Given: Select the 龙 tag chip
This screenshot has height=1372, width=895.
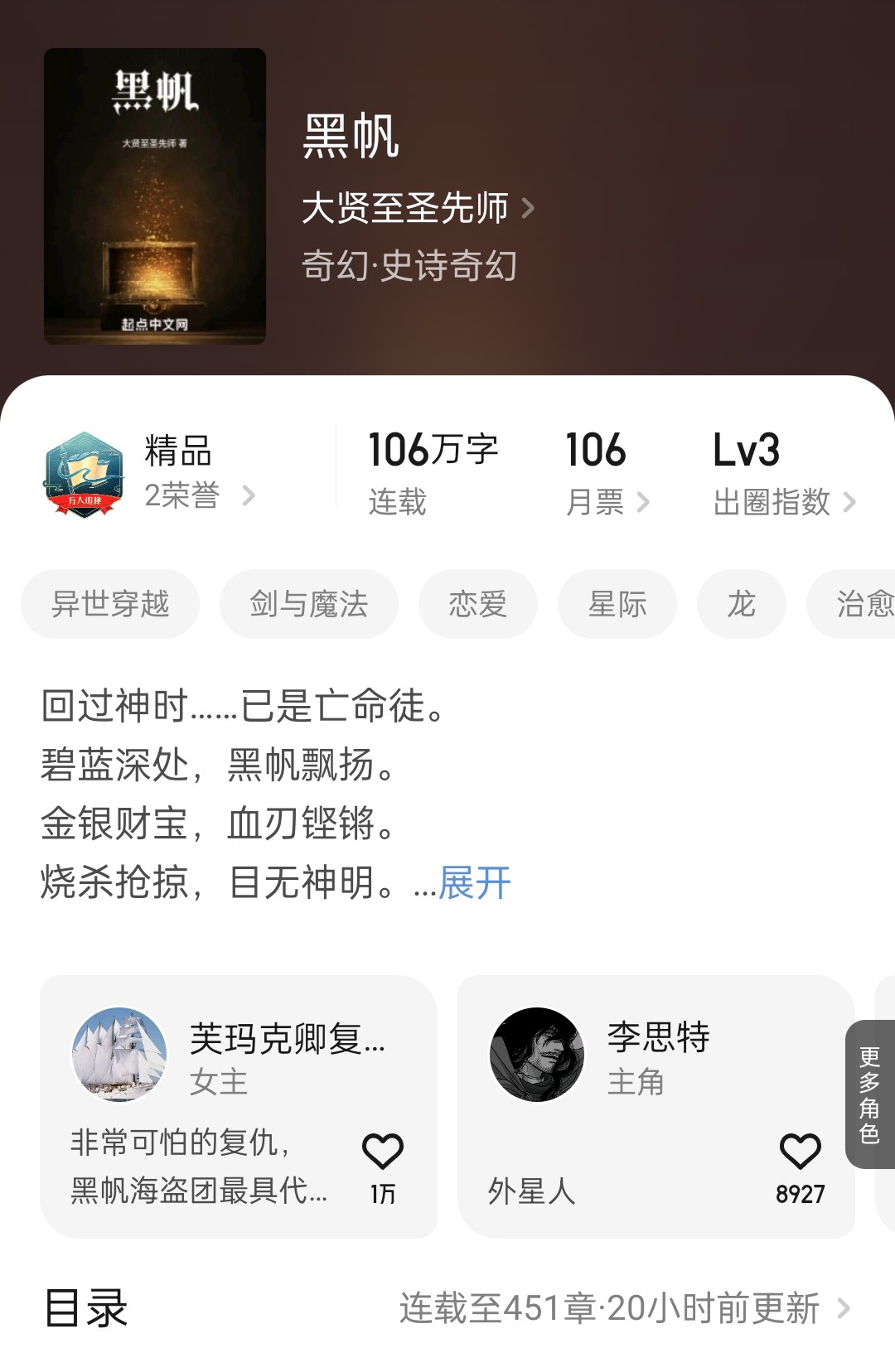Looking at the screenshot, I should point(741,604).
